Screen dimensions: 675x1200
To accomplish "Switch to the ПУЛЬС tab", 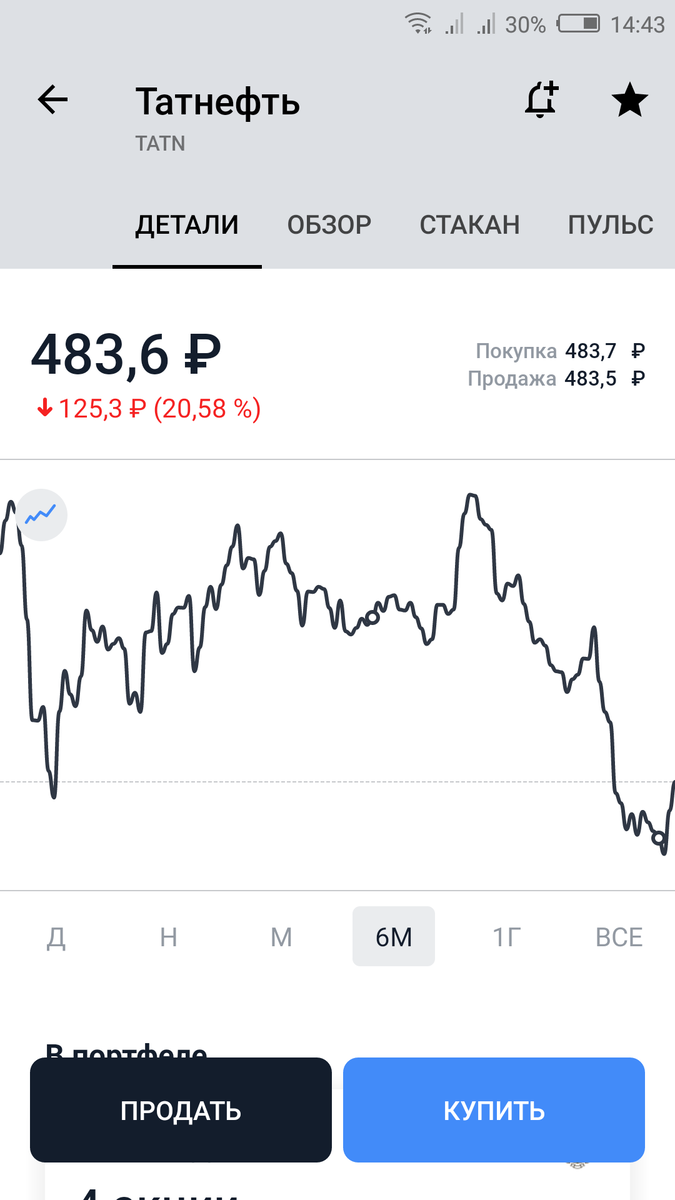I will (x=610, y=225).
